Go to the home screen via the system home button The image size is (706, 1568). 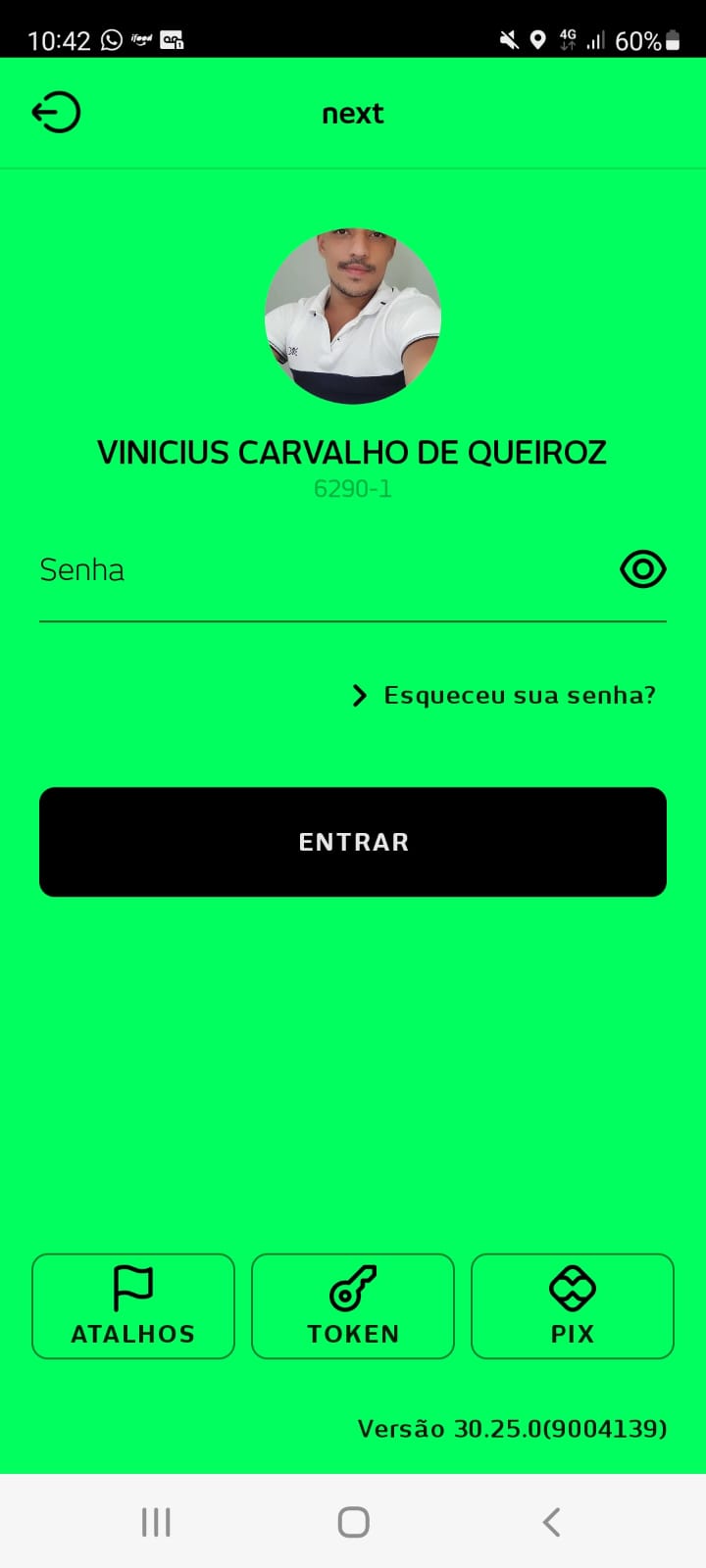coord(353,1522)
